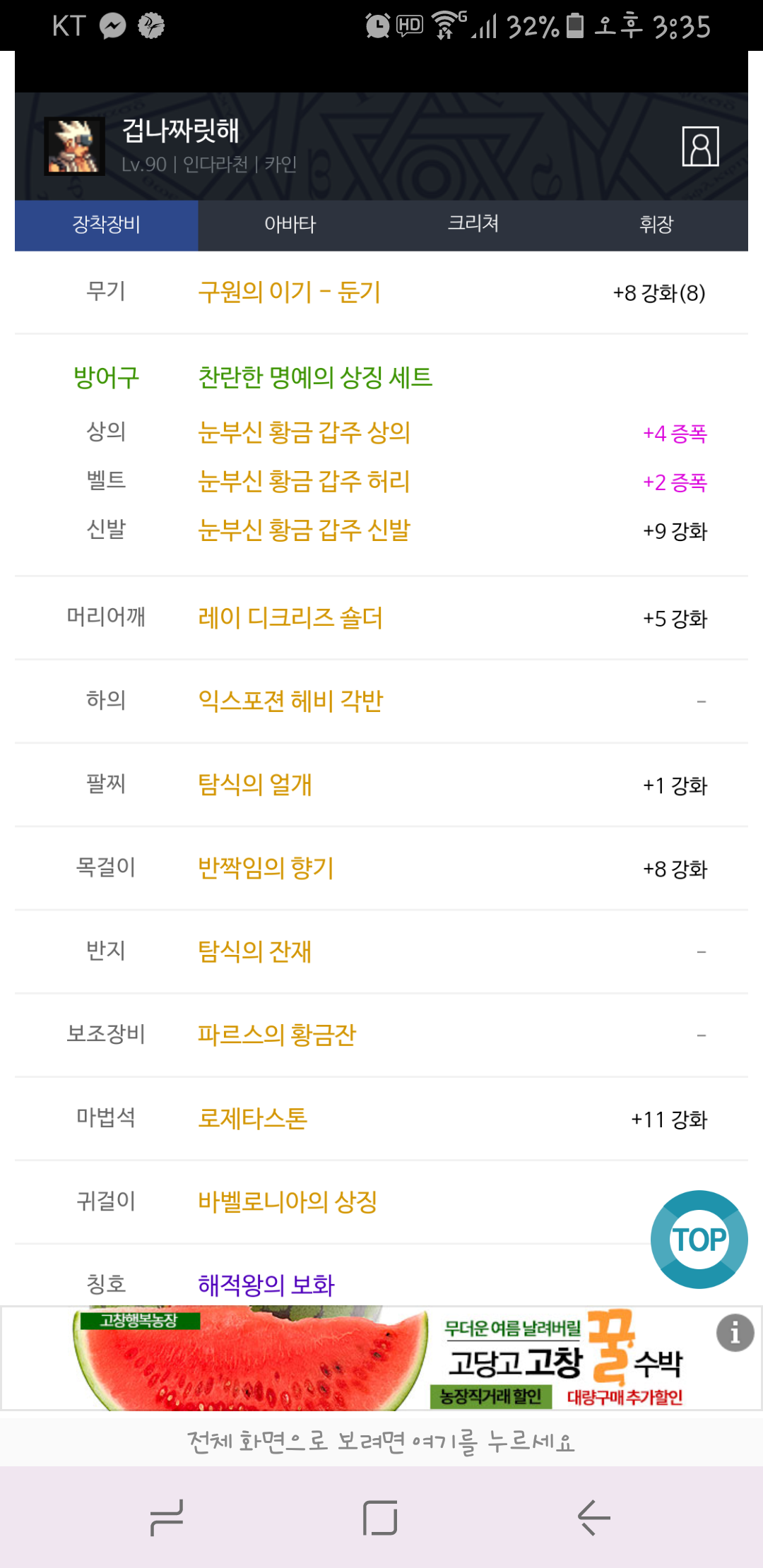
Task: Go back using the navigation bar
Action: [x=593, y=1517]
